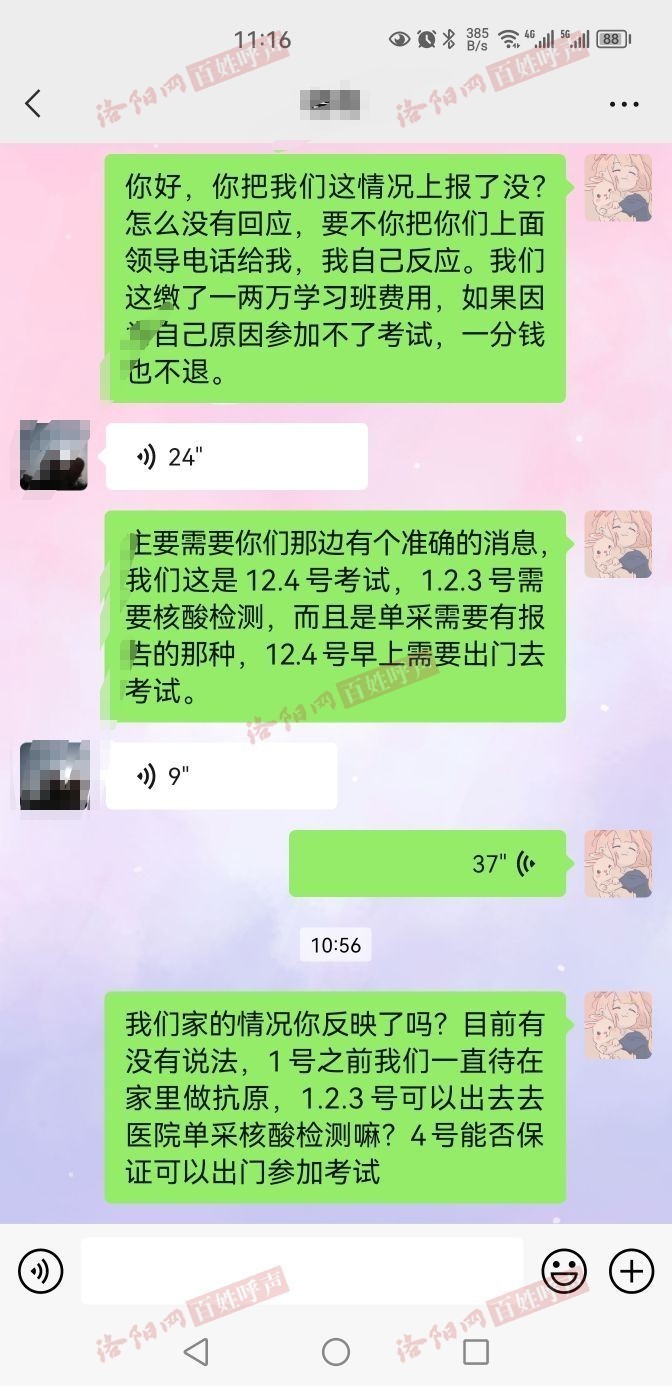Play the 24-second voice message
672x1386 pixels.
[237, 457]
